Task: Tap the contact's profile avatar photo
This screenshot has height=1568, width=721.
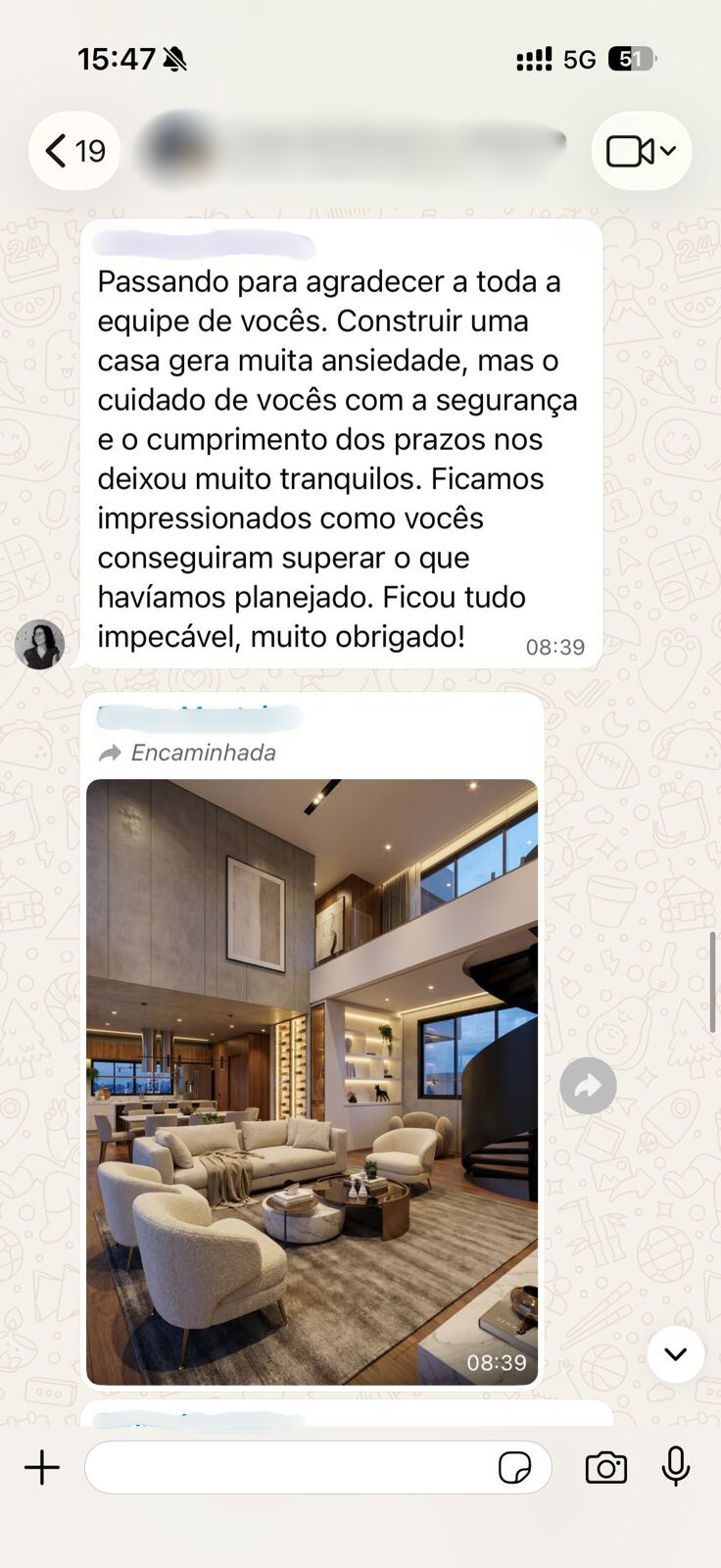Action: click(x=39, y=644)
